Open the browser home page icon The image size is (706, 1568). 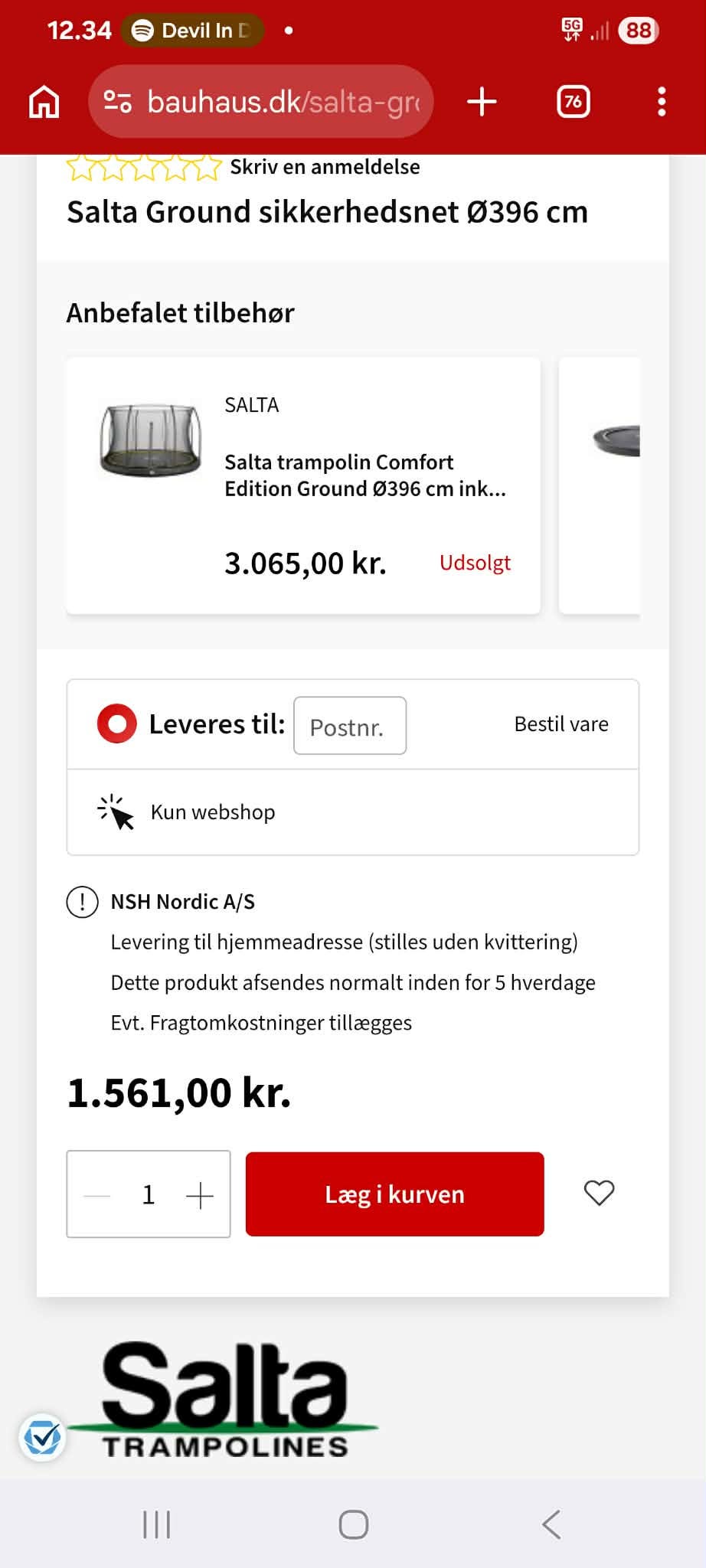[x=44, y=100]
